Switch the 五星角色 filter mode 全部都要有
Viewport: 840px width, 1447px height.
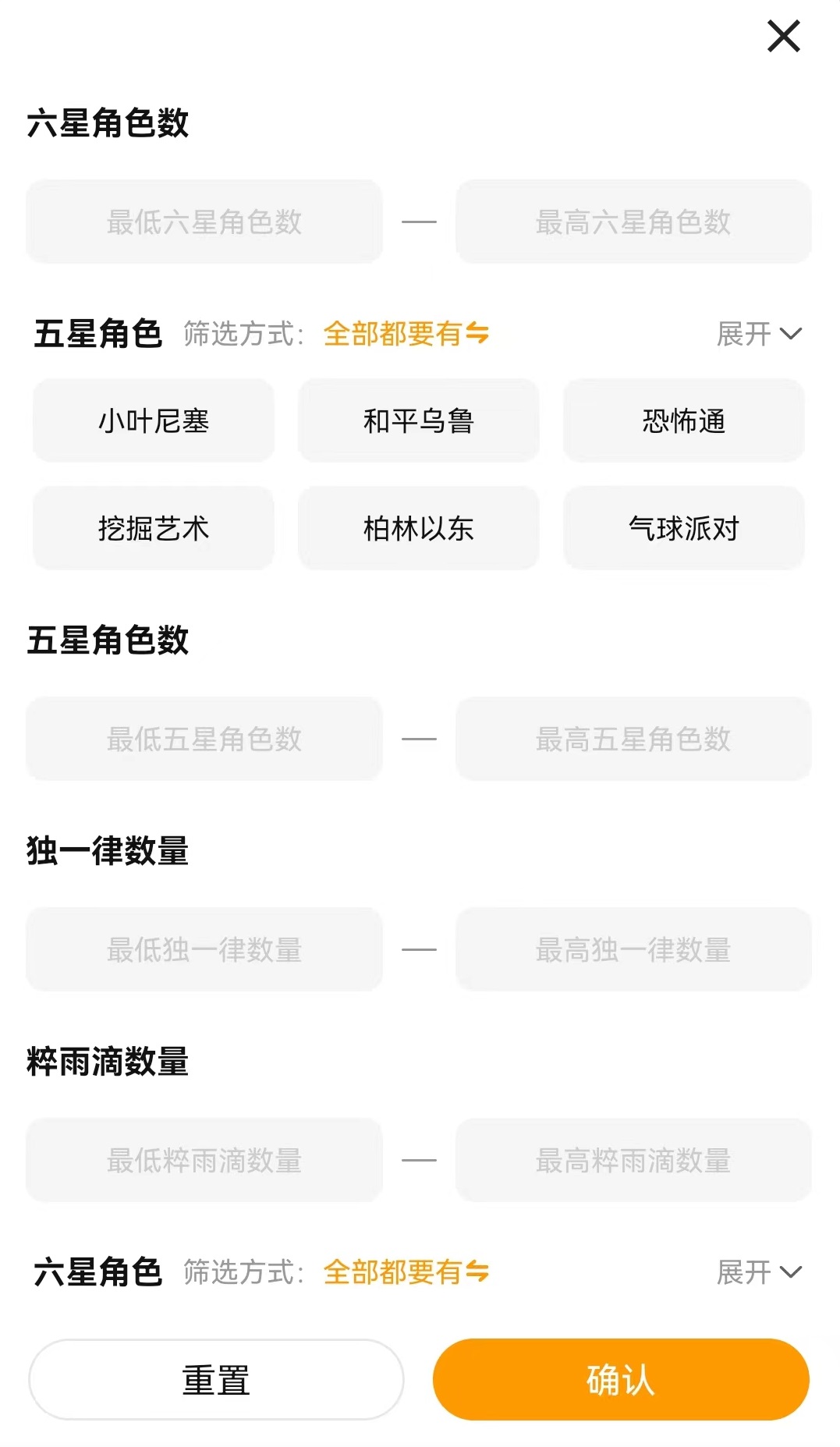pyautogui.click(x=406, y=334)
